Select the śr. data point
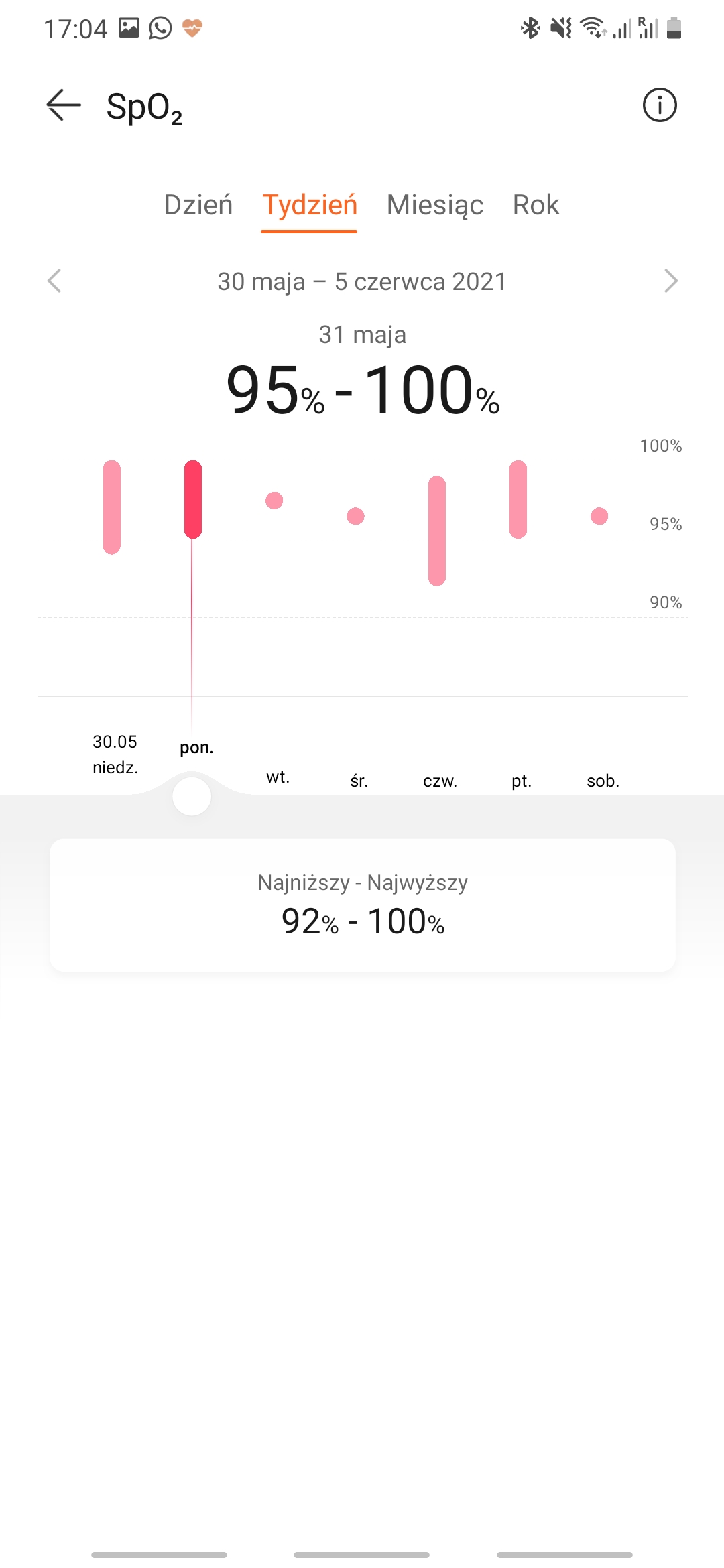Screen dimensions: 724x1568 click(x=355, y=516)
